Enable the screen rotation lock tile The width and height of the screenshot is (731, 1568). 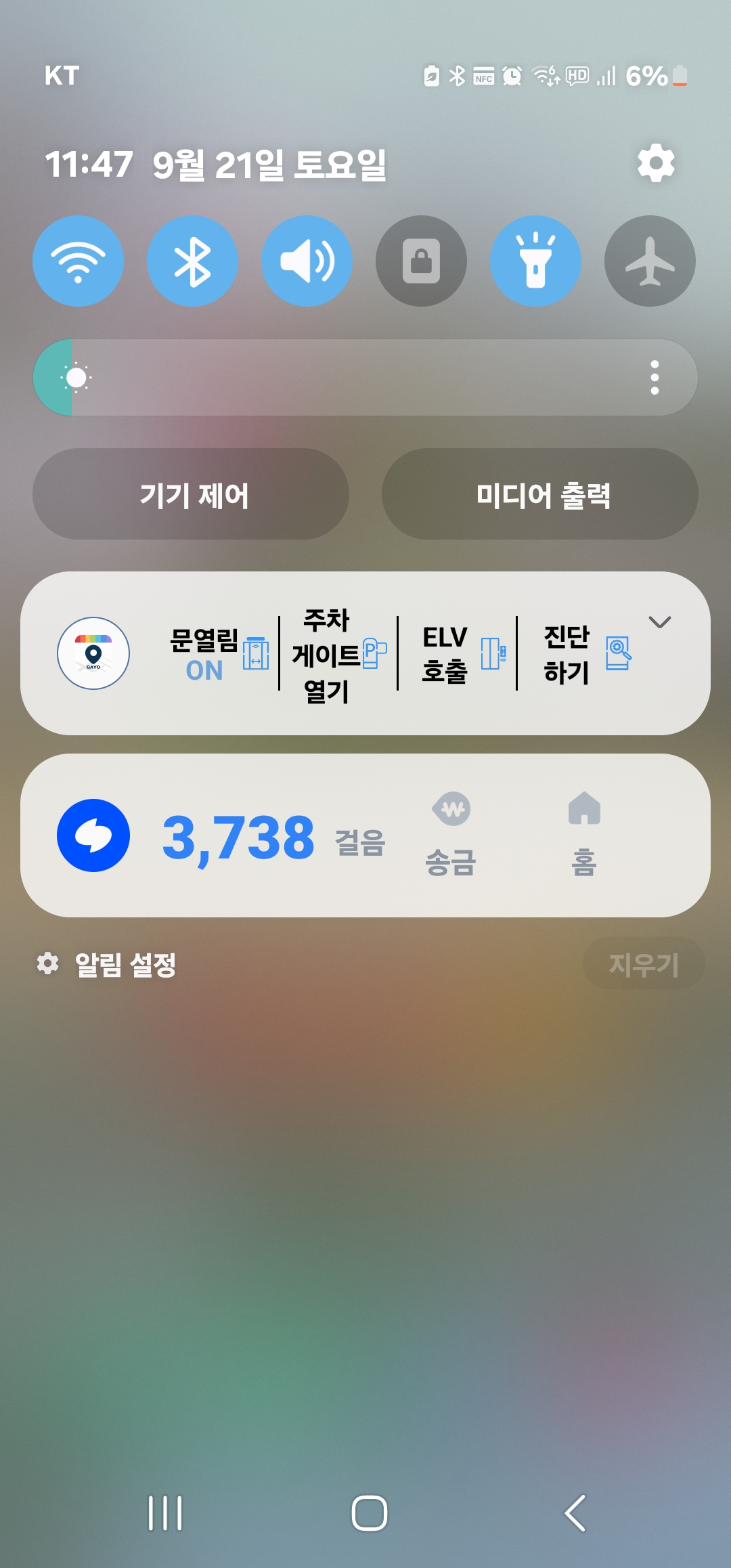[x=421, y=261]
